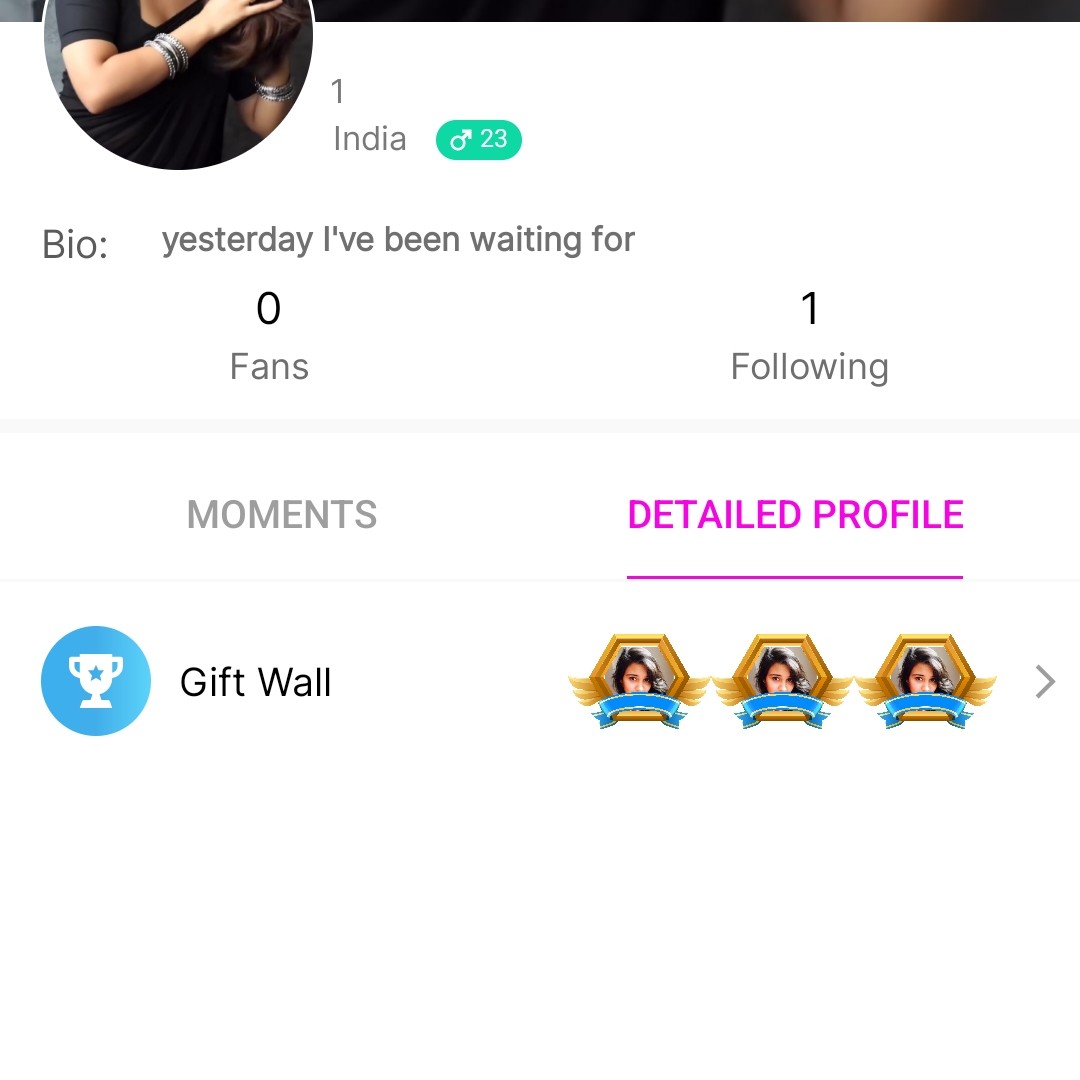
Task: Open the Following list
Action: 809,337
